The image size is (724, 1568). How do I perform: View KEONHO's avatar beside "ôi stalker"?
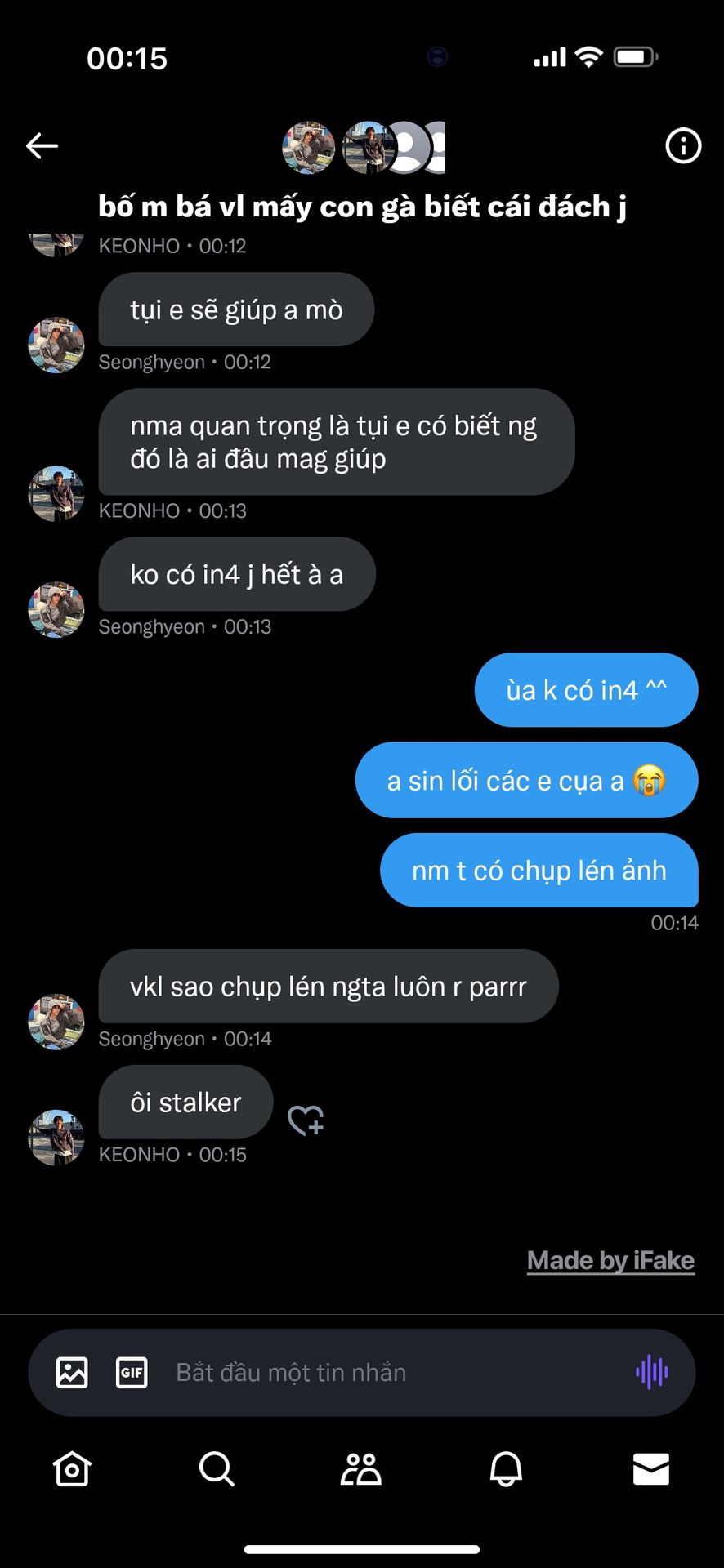(x=56, y=1137)
